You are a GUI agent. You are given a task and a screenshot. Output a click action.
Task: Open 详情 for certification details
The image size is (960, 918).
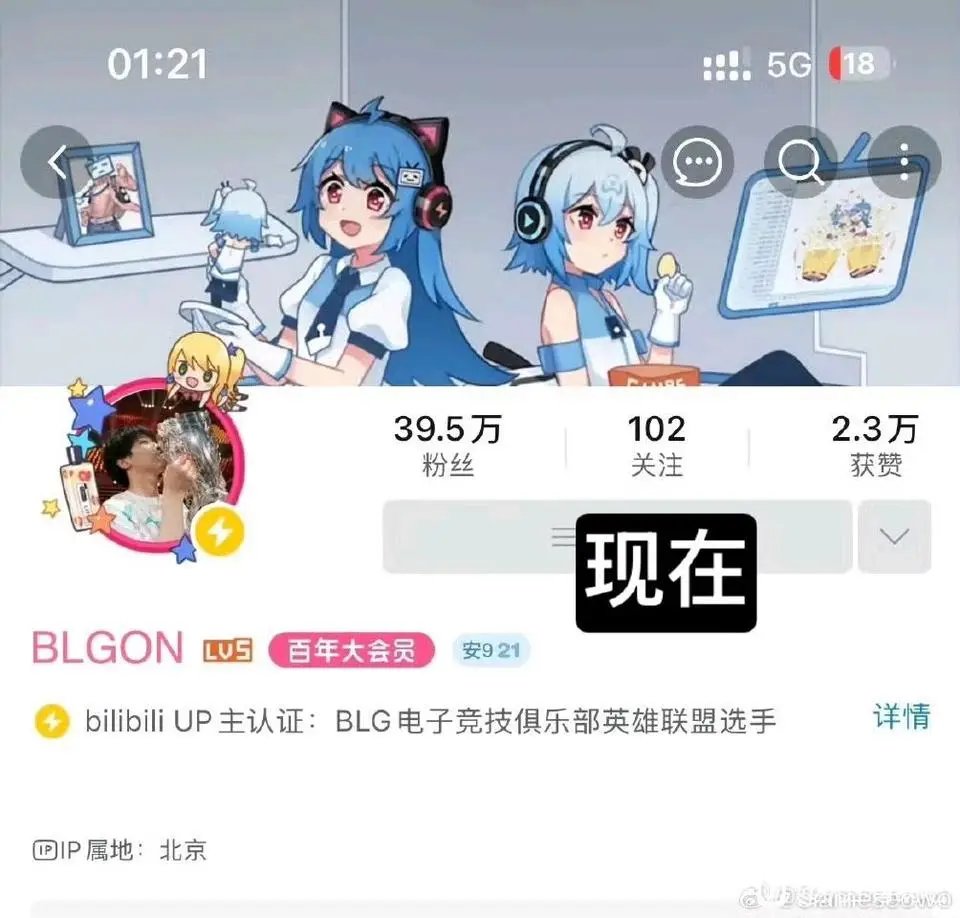901,716
